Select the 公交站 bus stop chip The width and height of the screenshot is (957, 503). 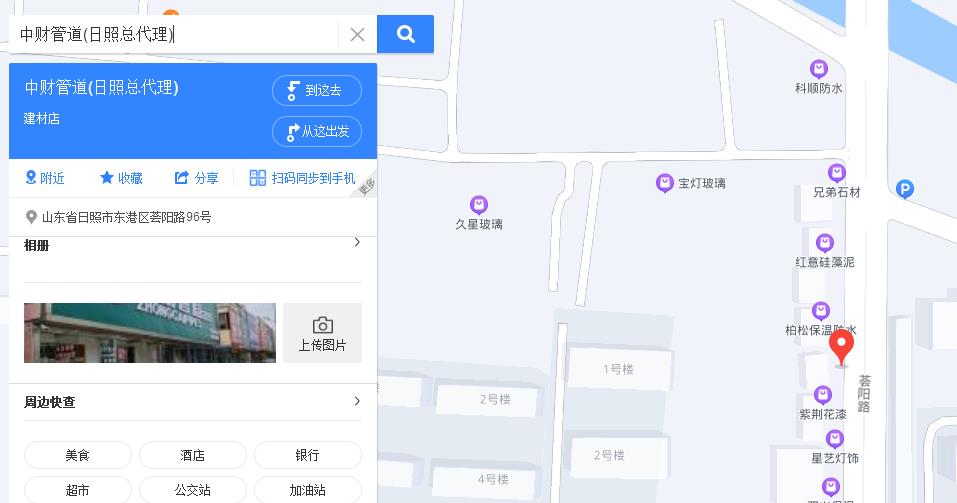[x=192, y=490]
